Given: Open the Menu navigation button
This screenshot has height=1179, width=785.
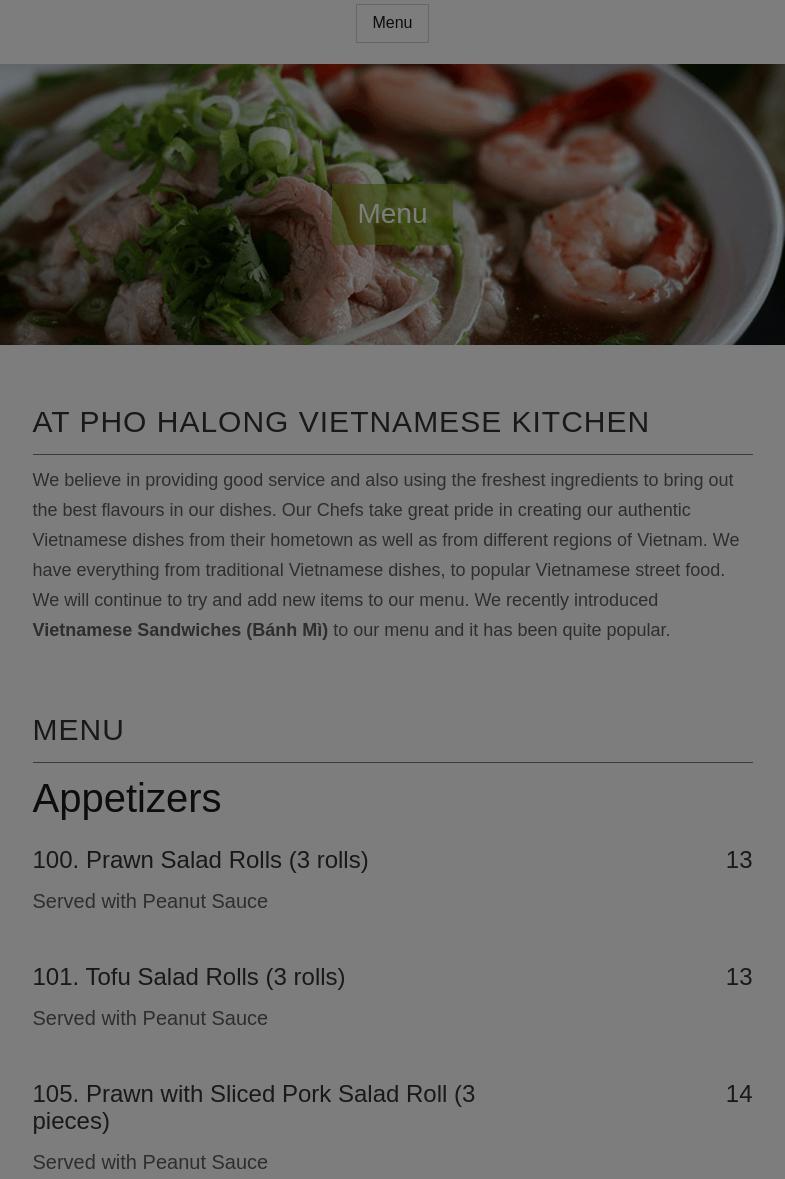Looking at the screenshot, I should (x=392, y=23).
